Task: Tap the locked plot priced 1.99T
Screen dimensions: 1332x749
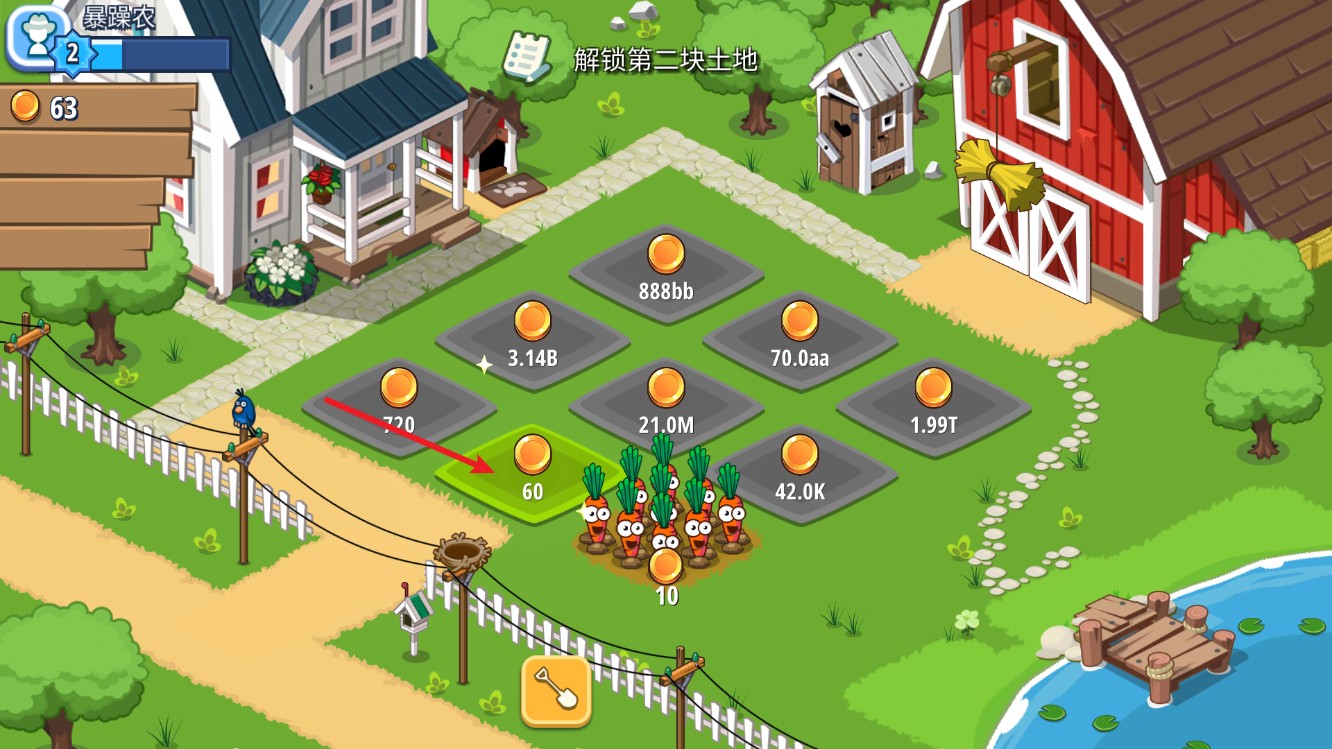Action: click(933, 403)
